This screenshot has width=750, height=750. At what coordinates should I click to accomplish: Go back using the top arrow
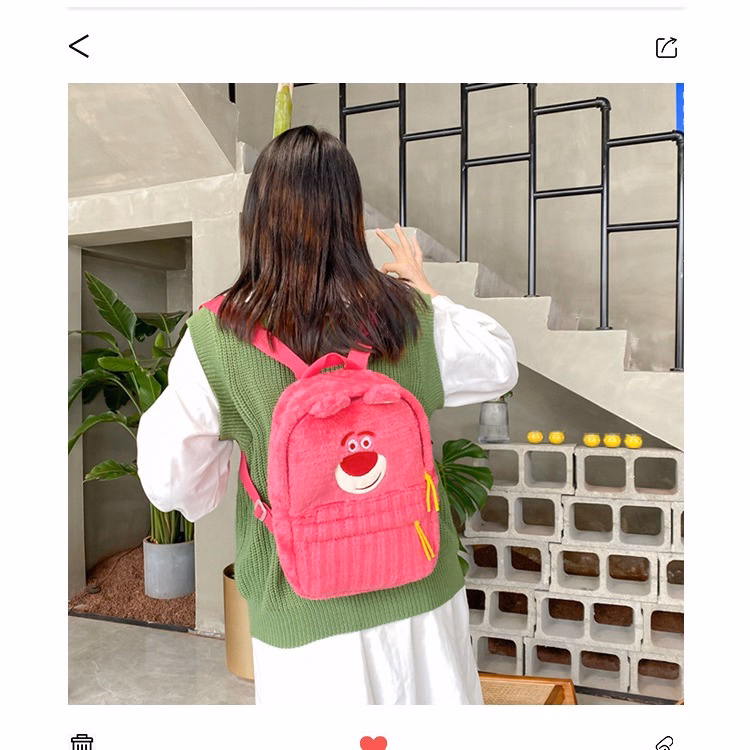tap(79, 46)
